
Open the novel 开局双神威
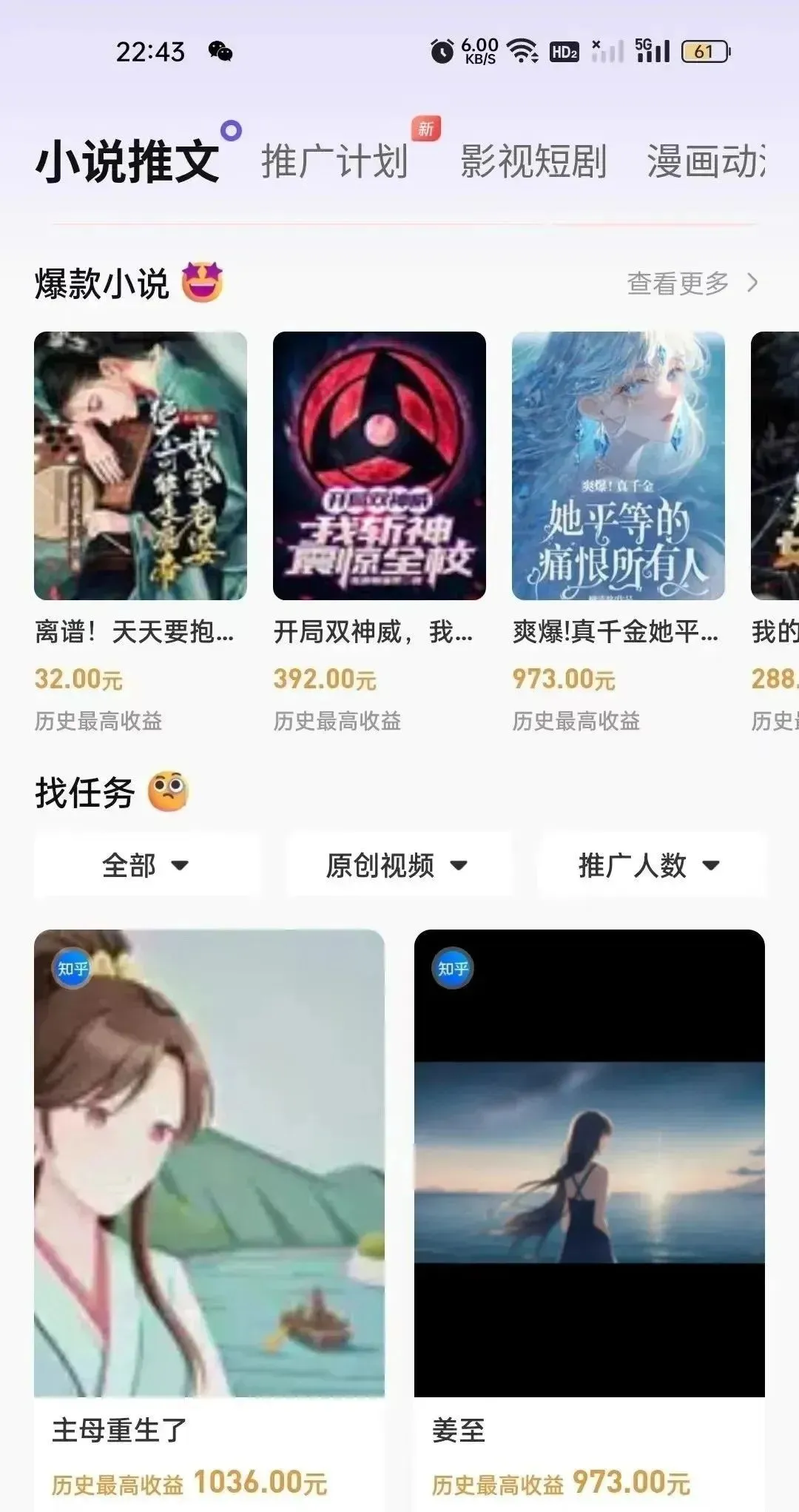pyautogui.click(x=379, y=466)
